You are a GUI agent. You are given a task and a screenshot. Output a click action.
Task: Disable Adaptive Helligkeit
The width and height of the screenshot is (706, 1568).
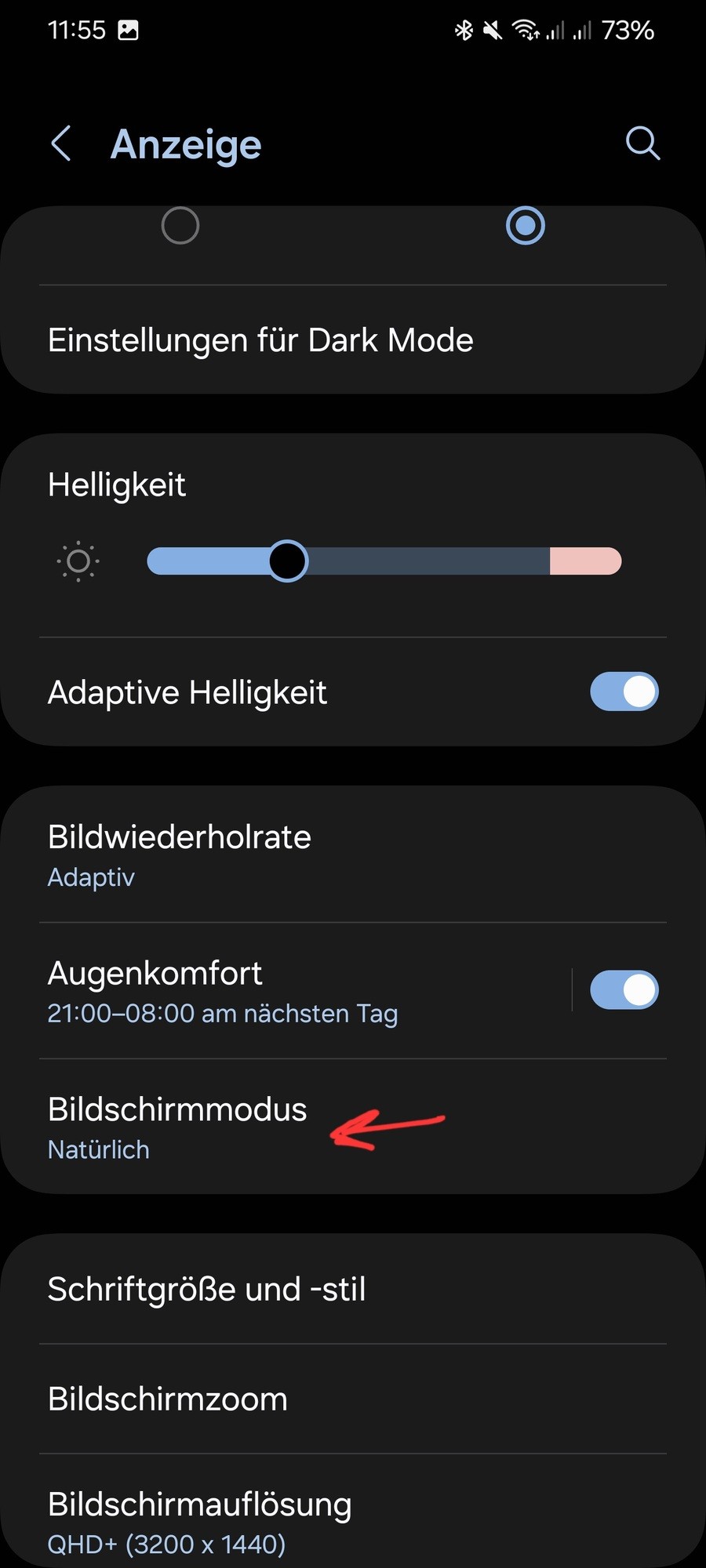tap(624, 692)
